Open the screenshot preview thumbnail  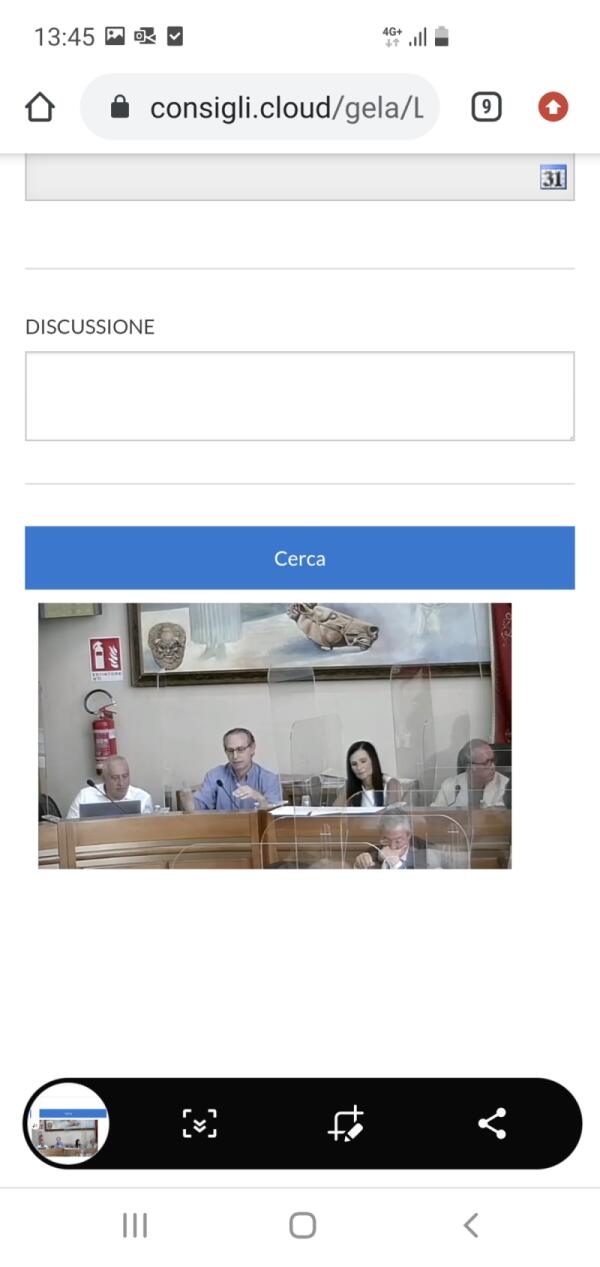pyautogui.click(x=68, y=1124)
